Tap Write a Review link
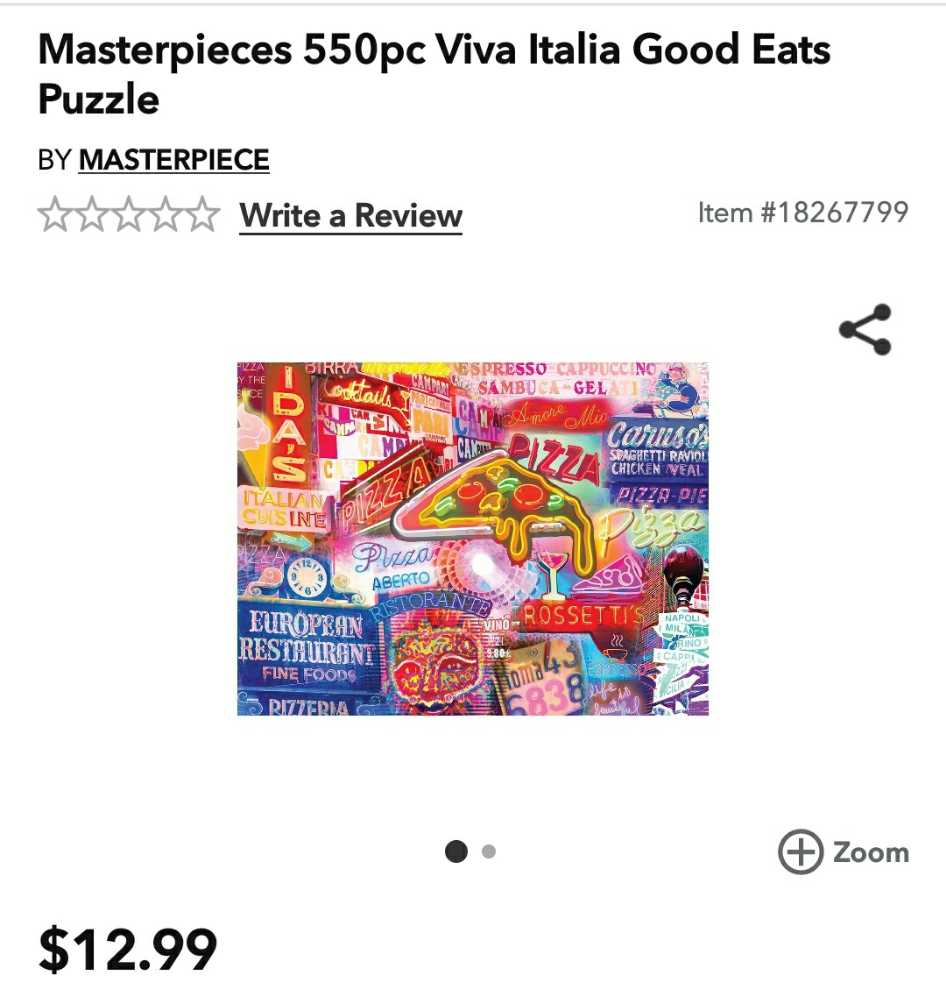The width and height of the screenshot is (946, 1000). [x=350, y=216]
